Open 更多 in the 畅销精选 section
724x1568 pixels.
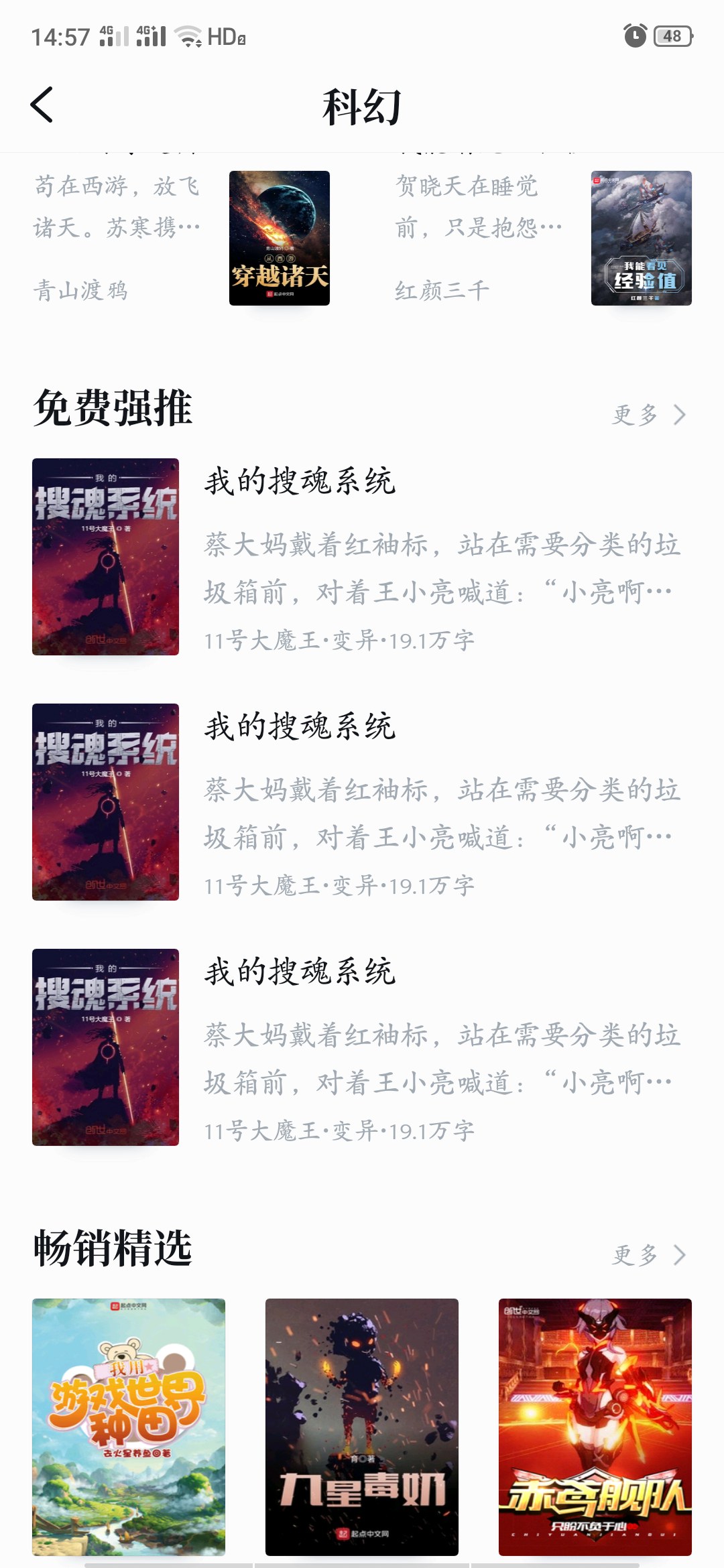coord(648,1254)
